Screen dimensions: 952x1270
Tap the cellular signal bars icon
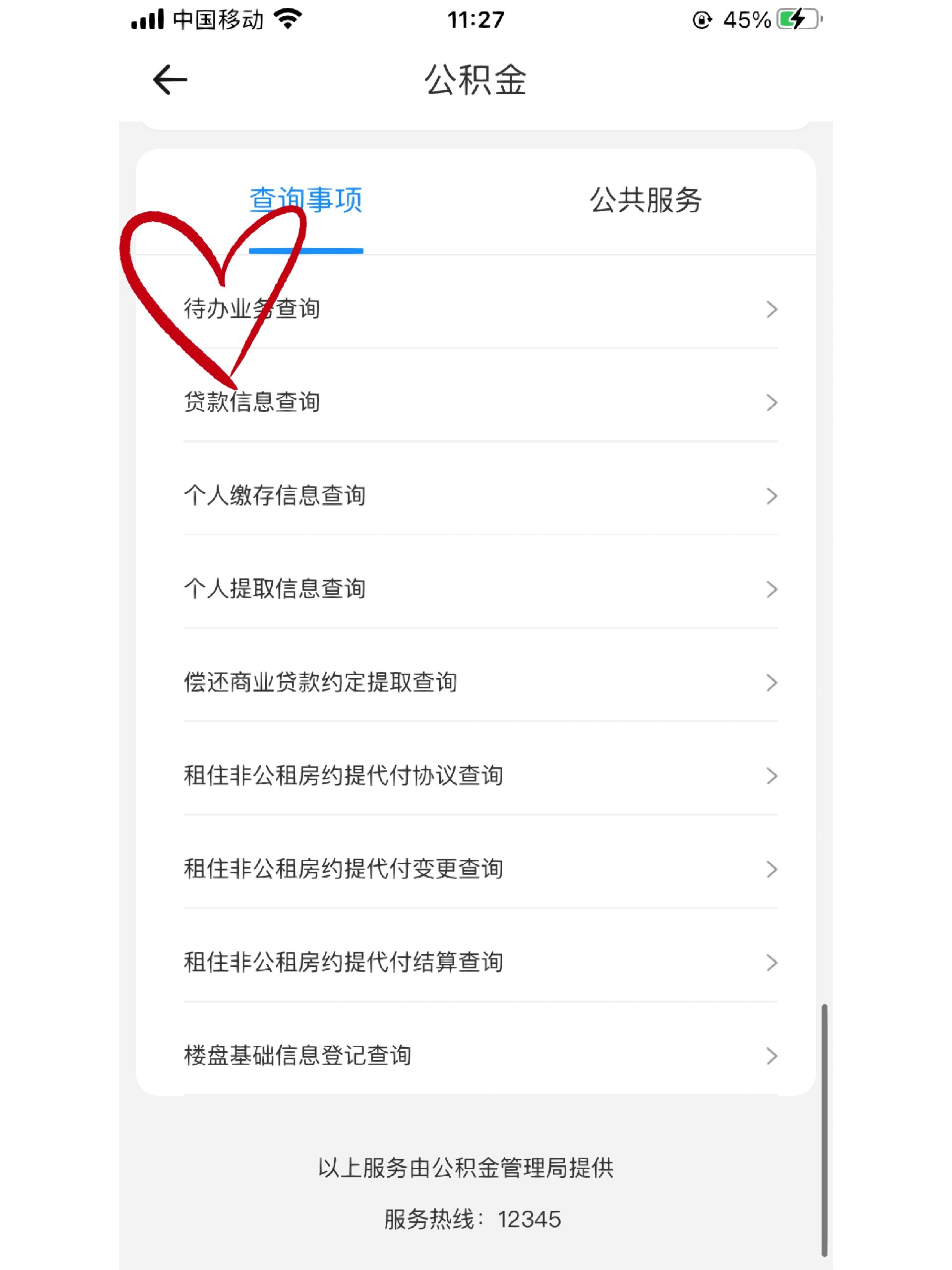(148, 19)
